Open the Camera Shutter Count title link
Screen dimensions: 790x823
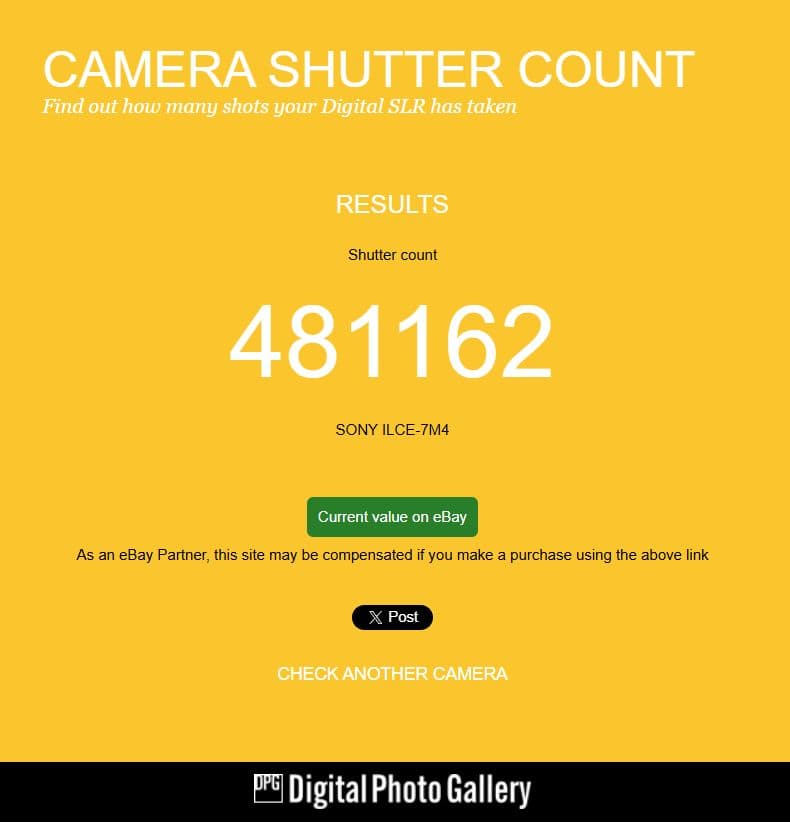click(368, 69)
